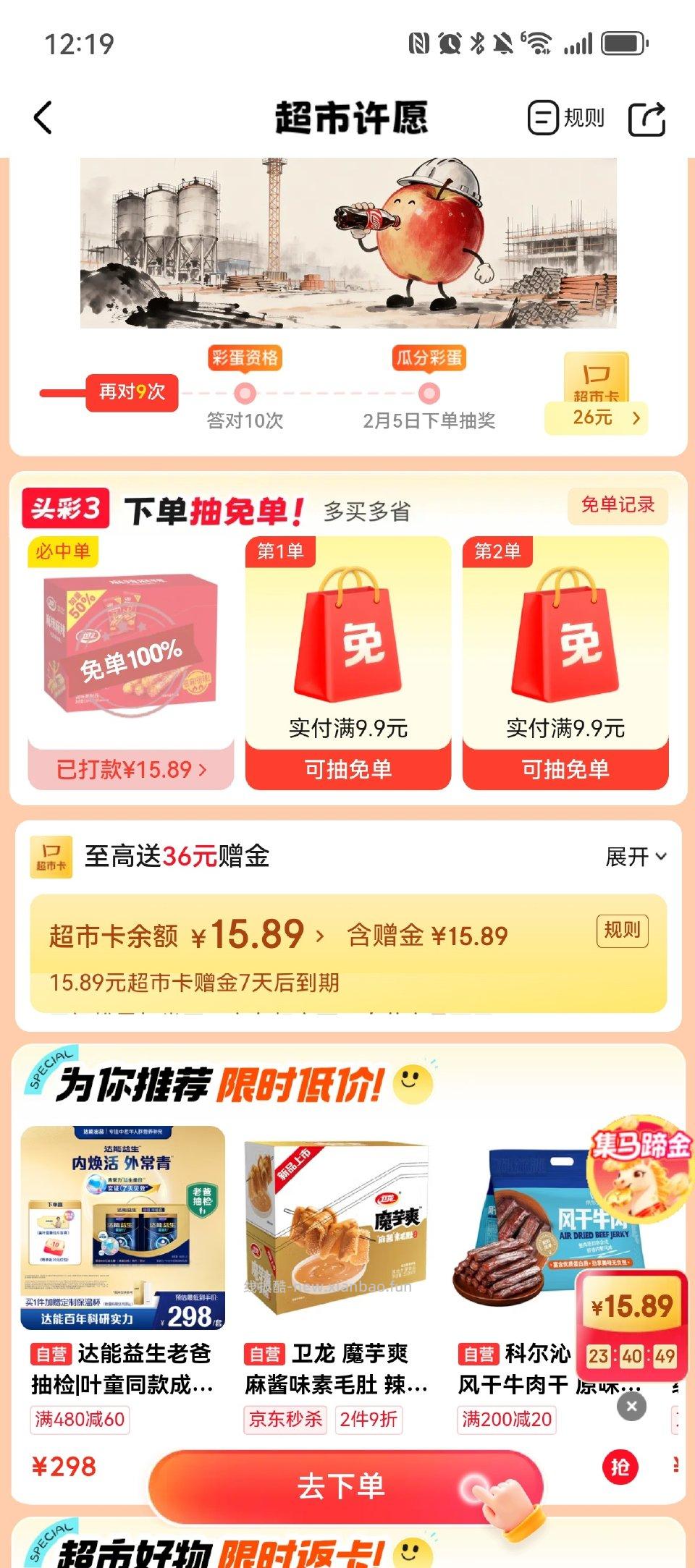Viewport: 695px width, 1568px height.
Task: Tap 可抽免单 for 第1单
Action: coord(348,769)
